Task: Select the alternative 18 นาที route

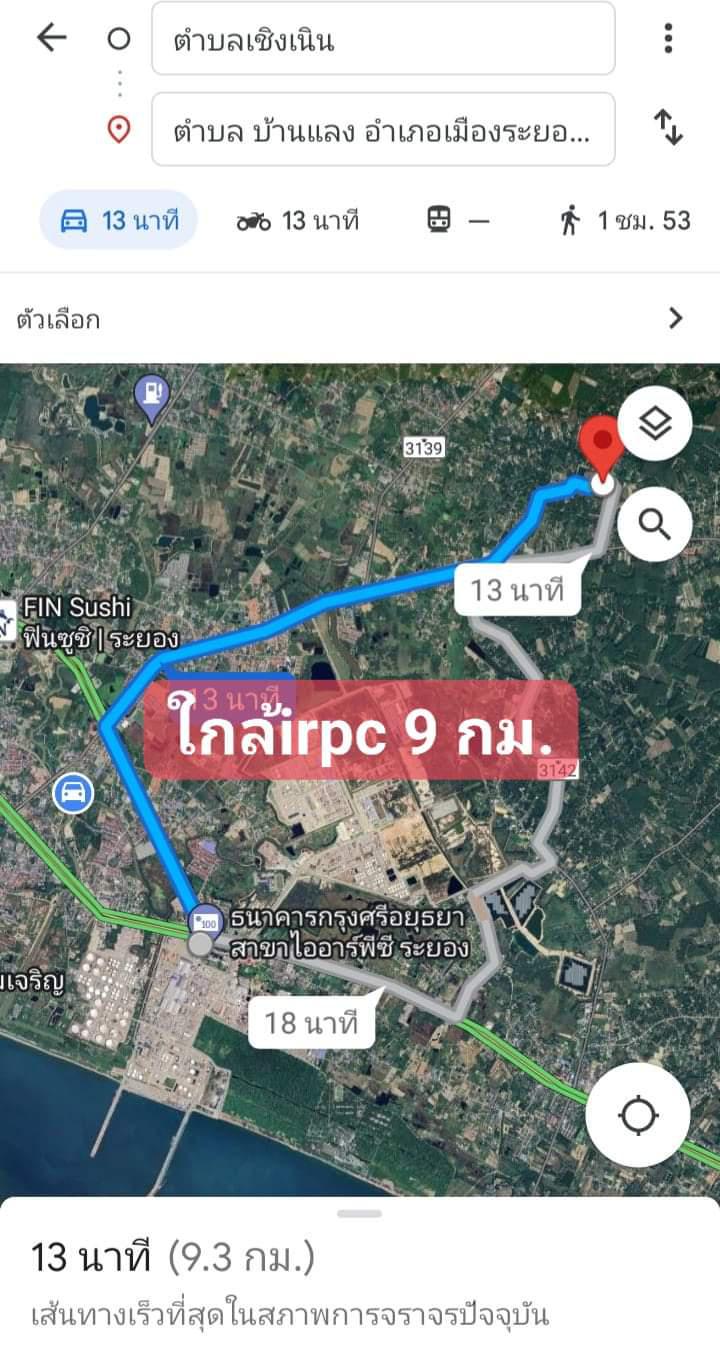Action: point(311,1022)
